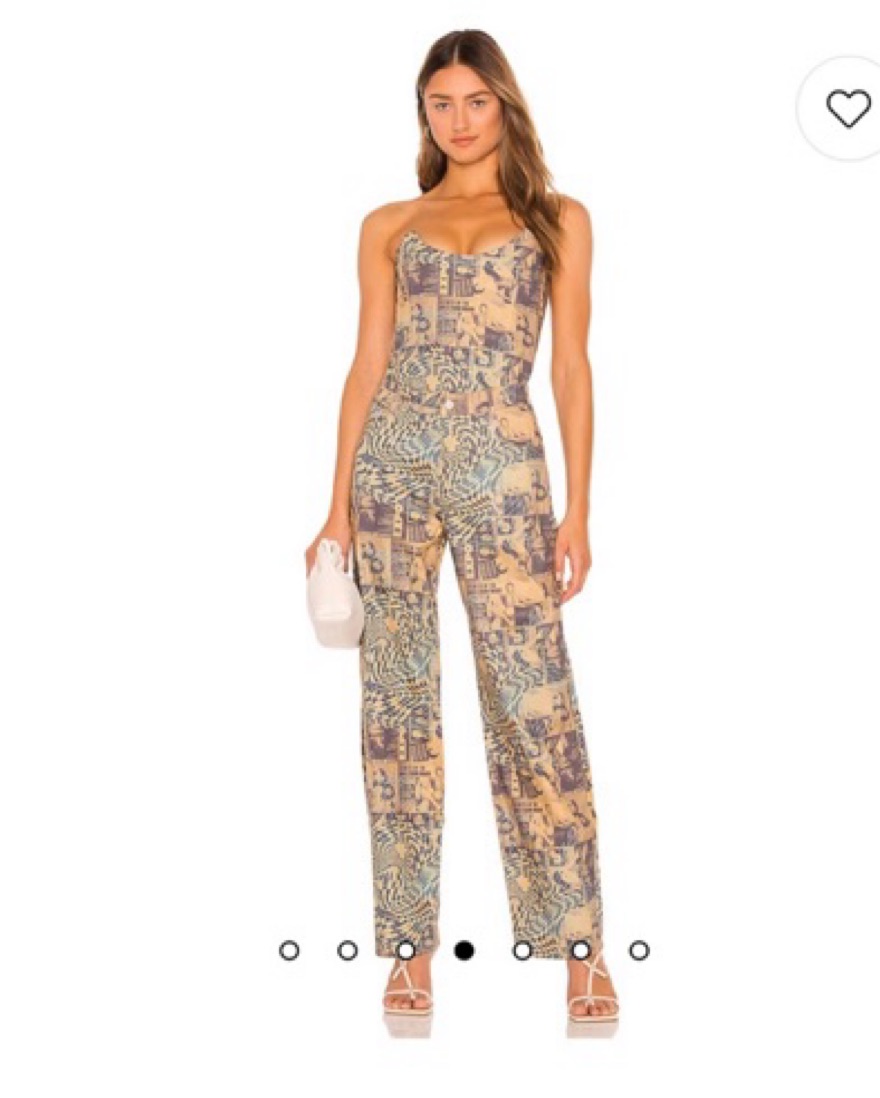
Task: Select the last photo indicator dot
Action: (x=639, y=950)
